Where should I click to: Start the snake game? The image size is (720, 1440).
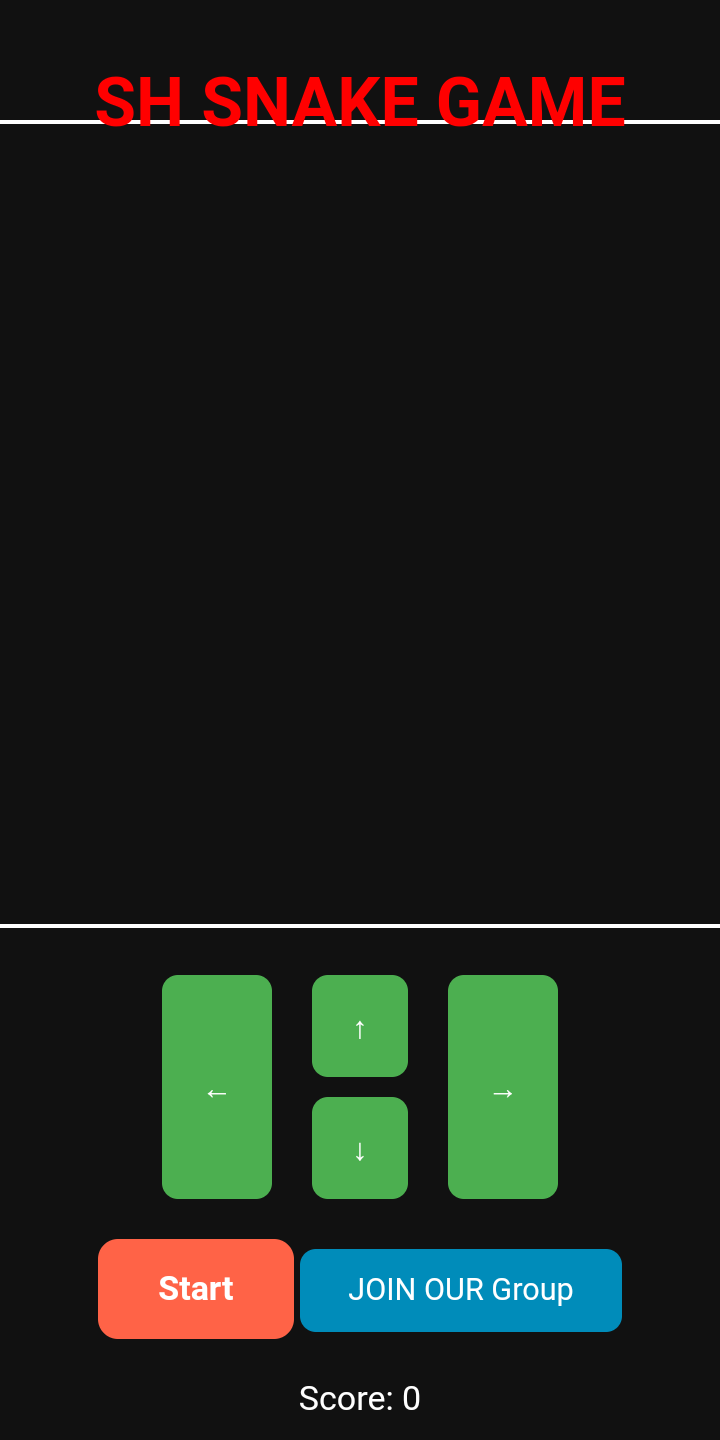point(196,1289)
